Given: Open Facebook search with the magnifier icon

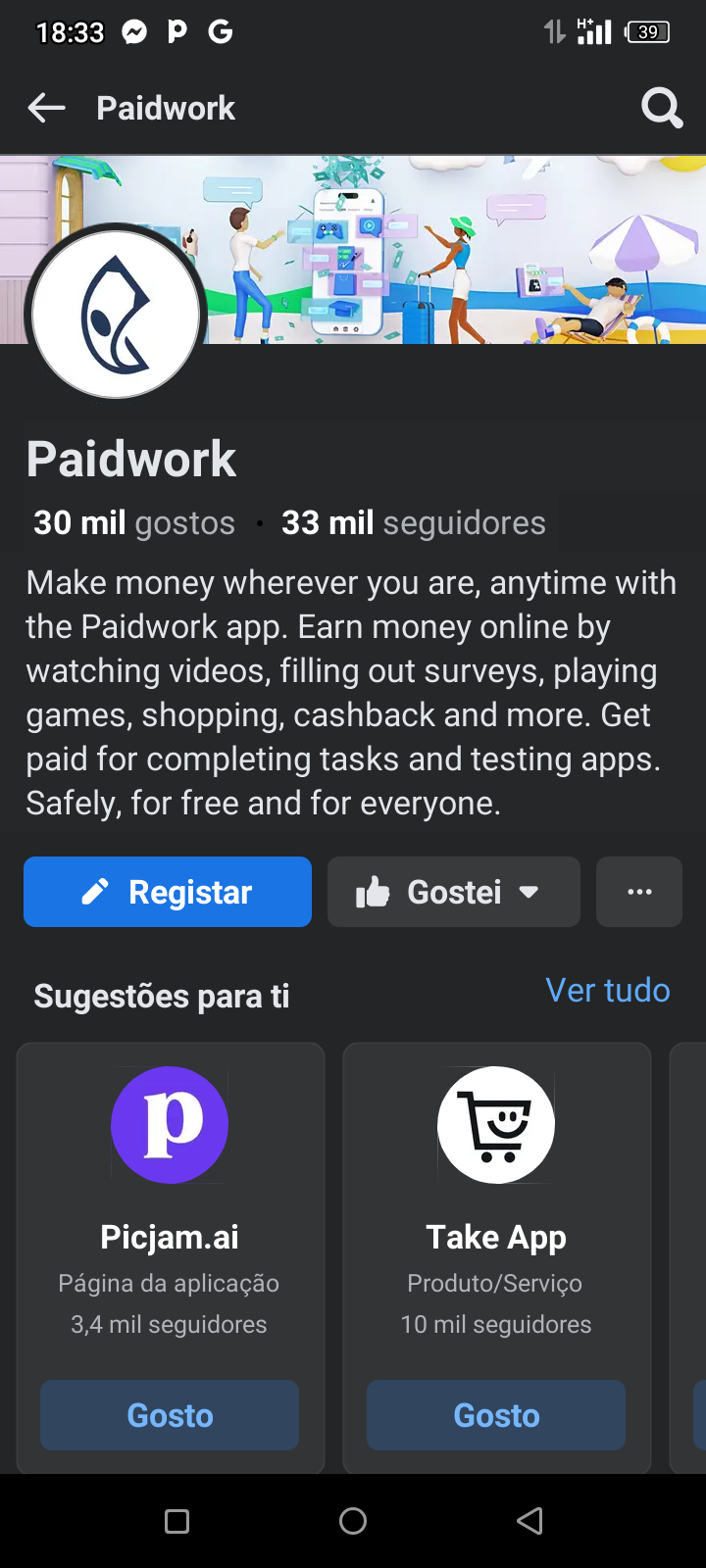Looking at the screenshot, I should [662, 108].
